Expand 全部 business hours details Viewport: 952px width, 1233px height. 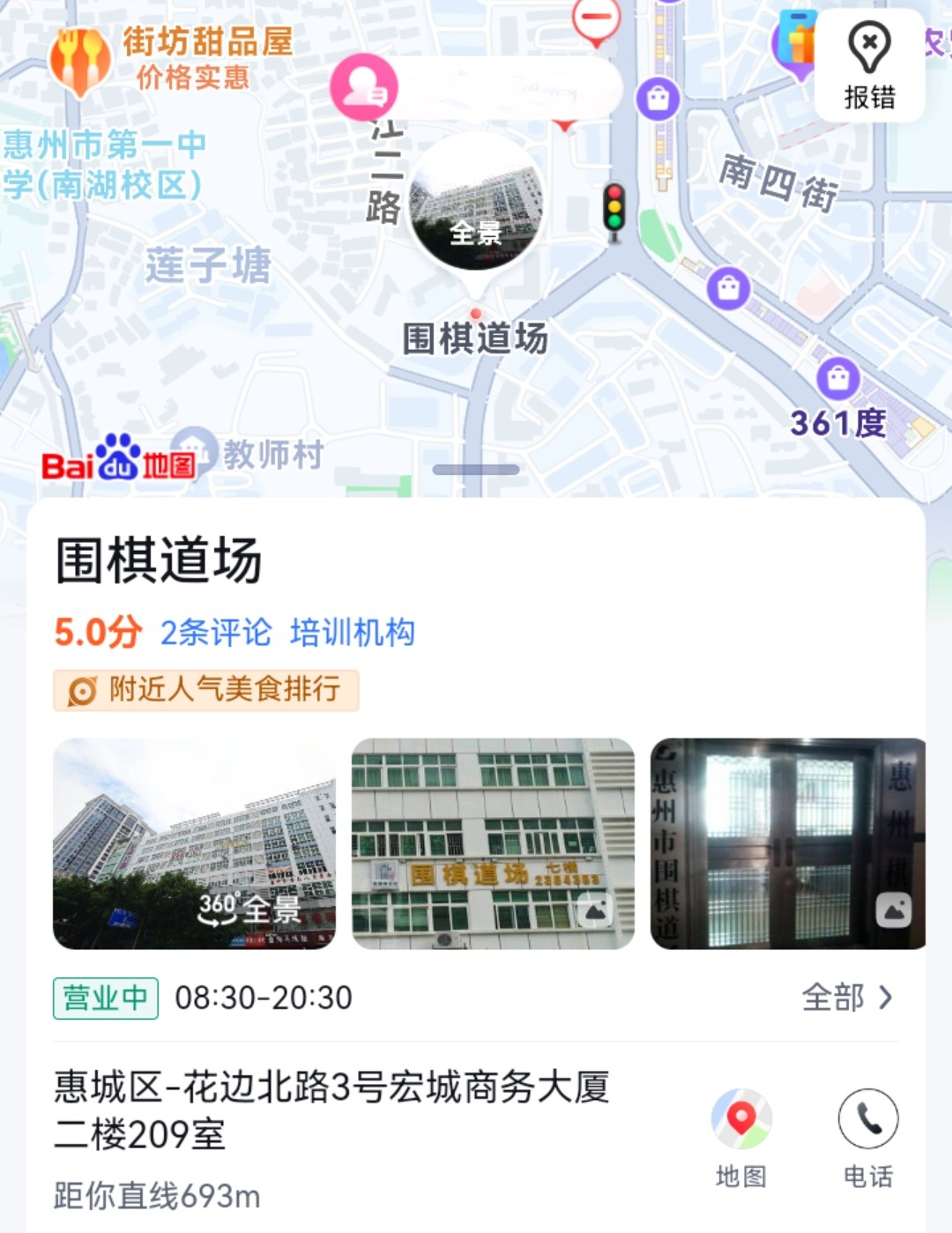point(846,998)
